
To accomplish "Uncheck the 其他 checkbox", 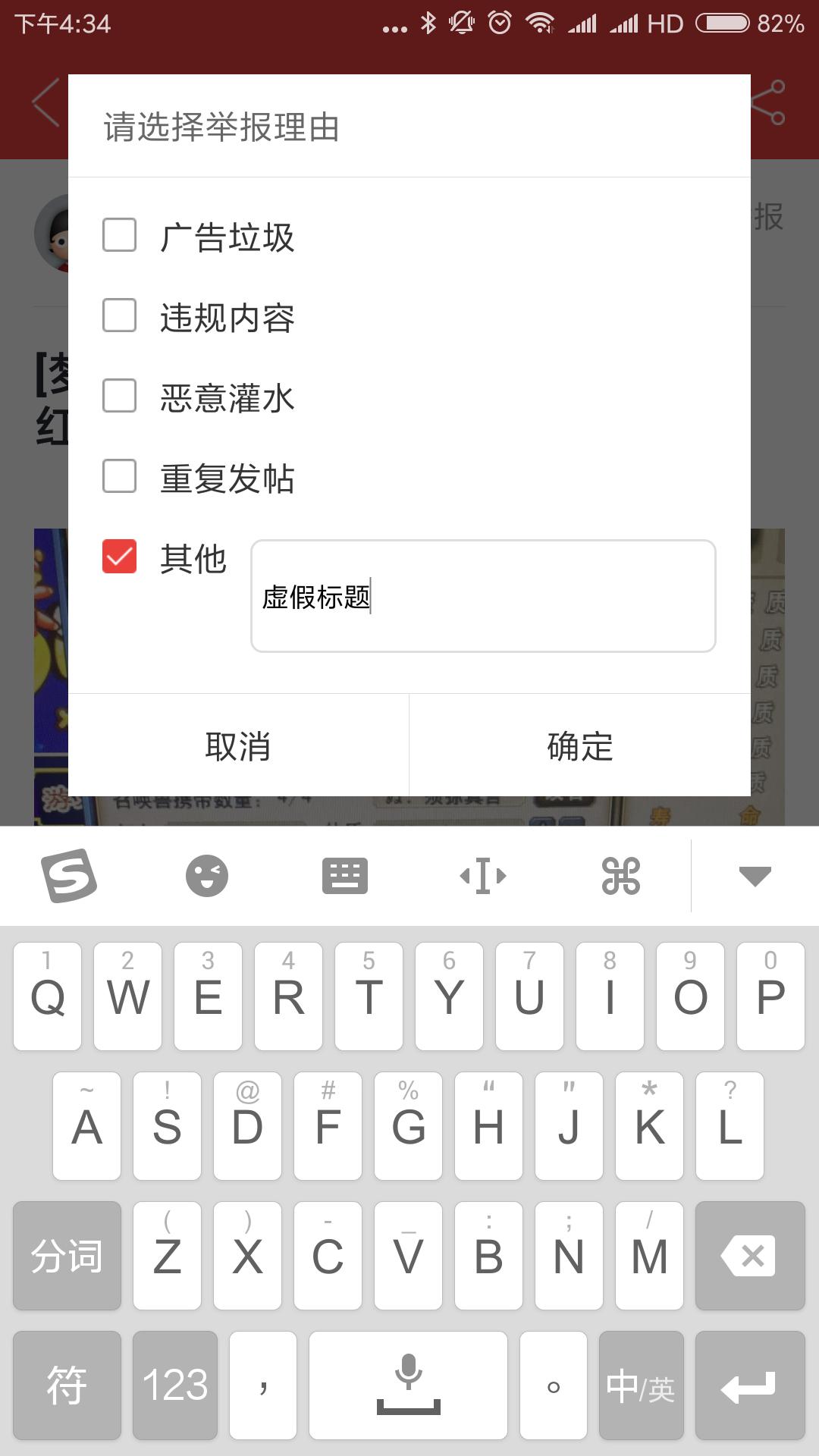I will coord(120,557).
